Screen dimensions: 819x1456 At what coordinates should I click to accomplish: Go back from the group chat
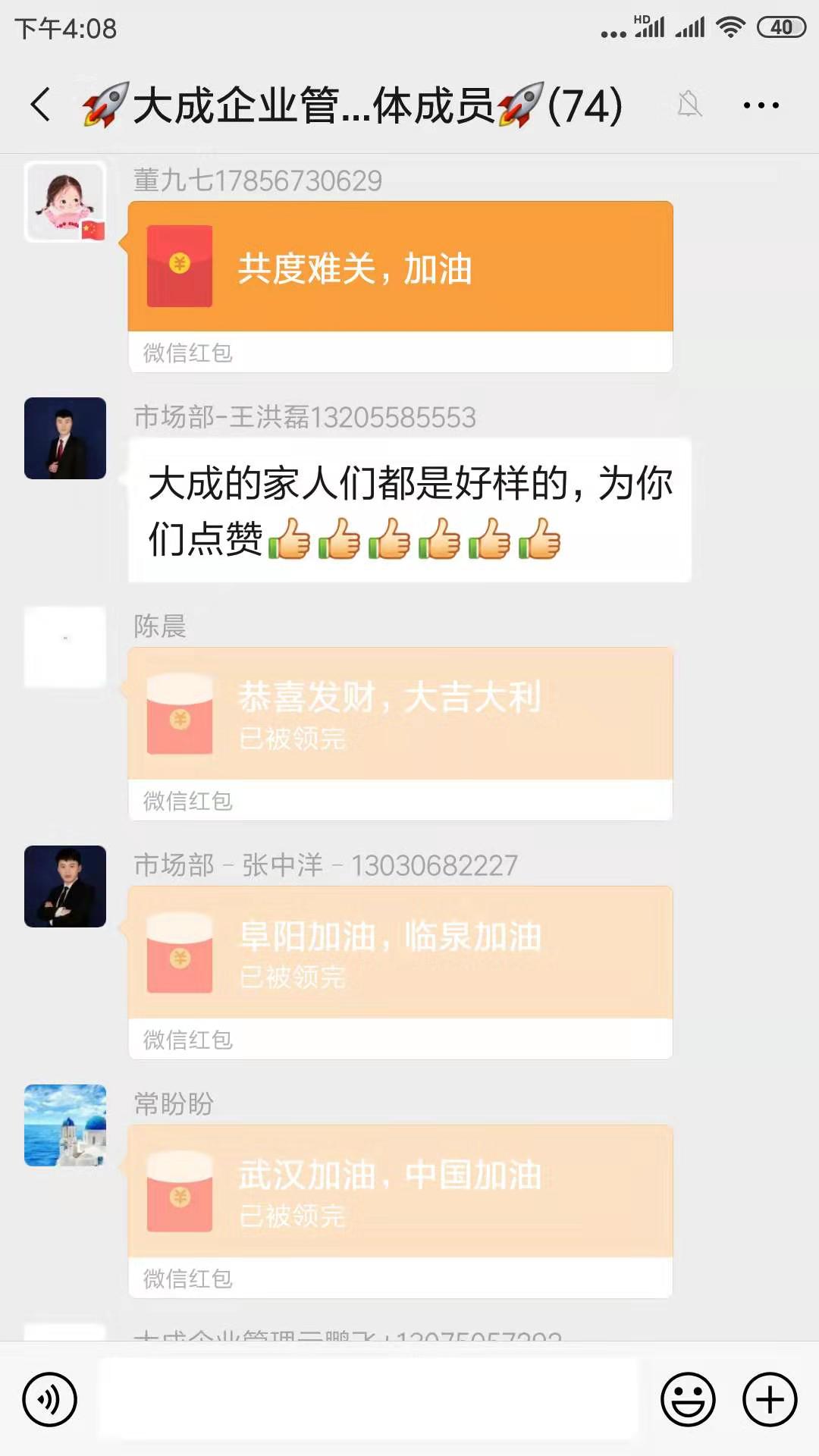[x=41, y=105]
